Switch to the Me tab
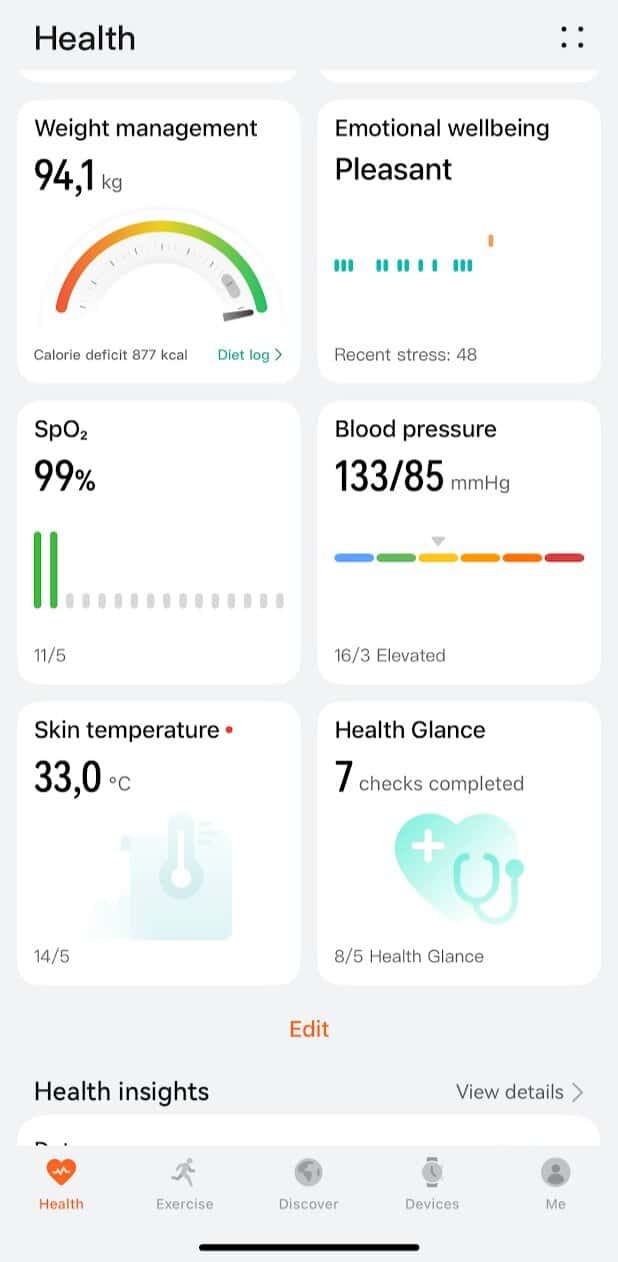618x1262 pixels. 556,1184
